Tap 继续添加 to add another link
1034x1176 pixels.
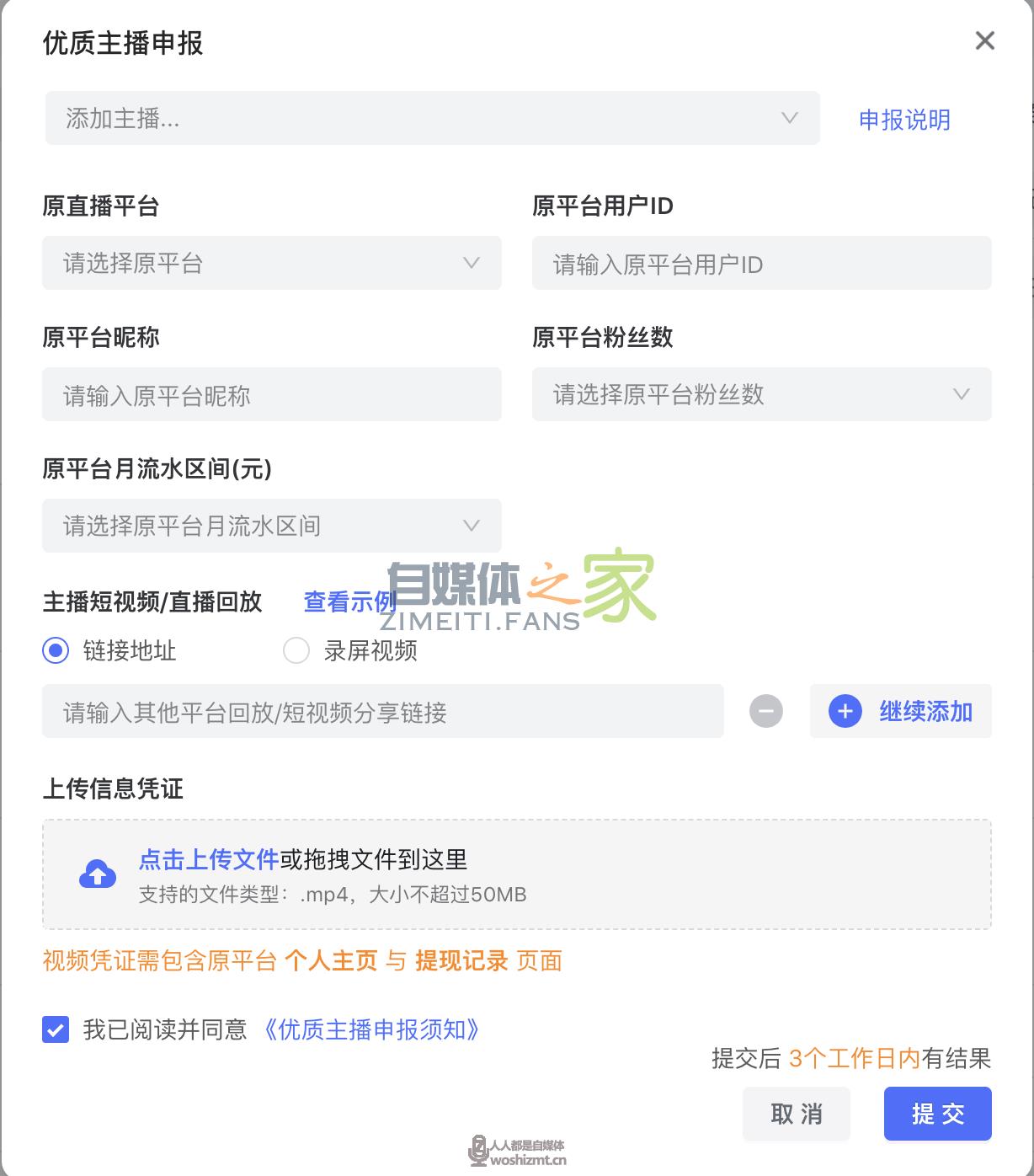pos(901,712)
